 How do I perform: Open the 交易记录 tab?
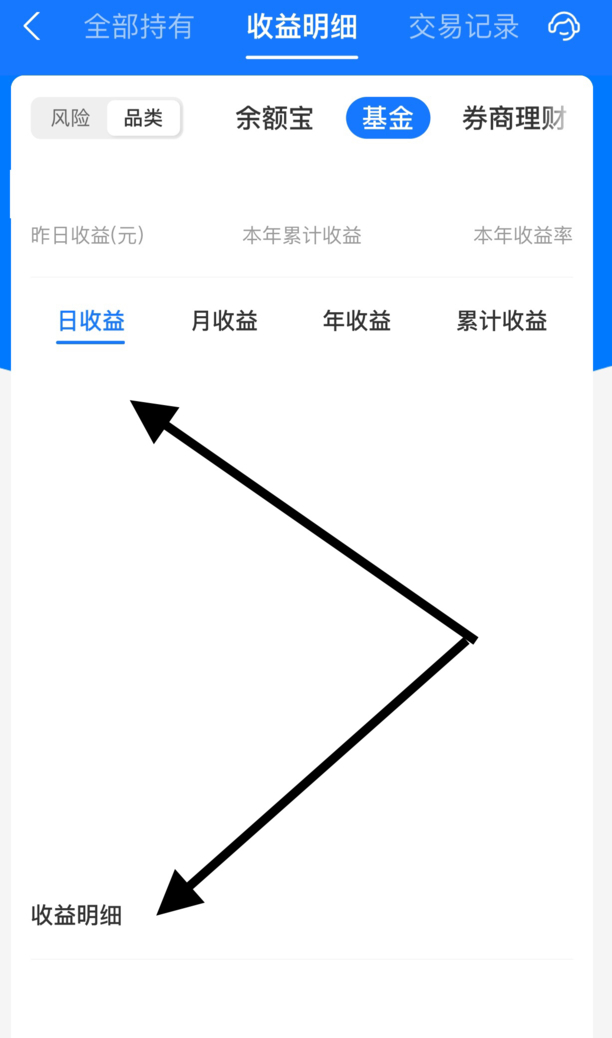click(x=464, y=27)
